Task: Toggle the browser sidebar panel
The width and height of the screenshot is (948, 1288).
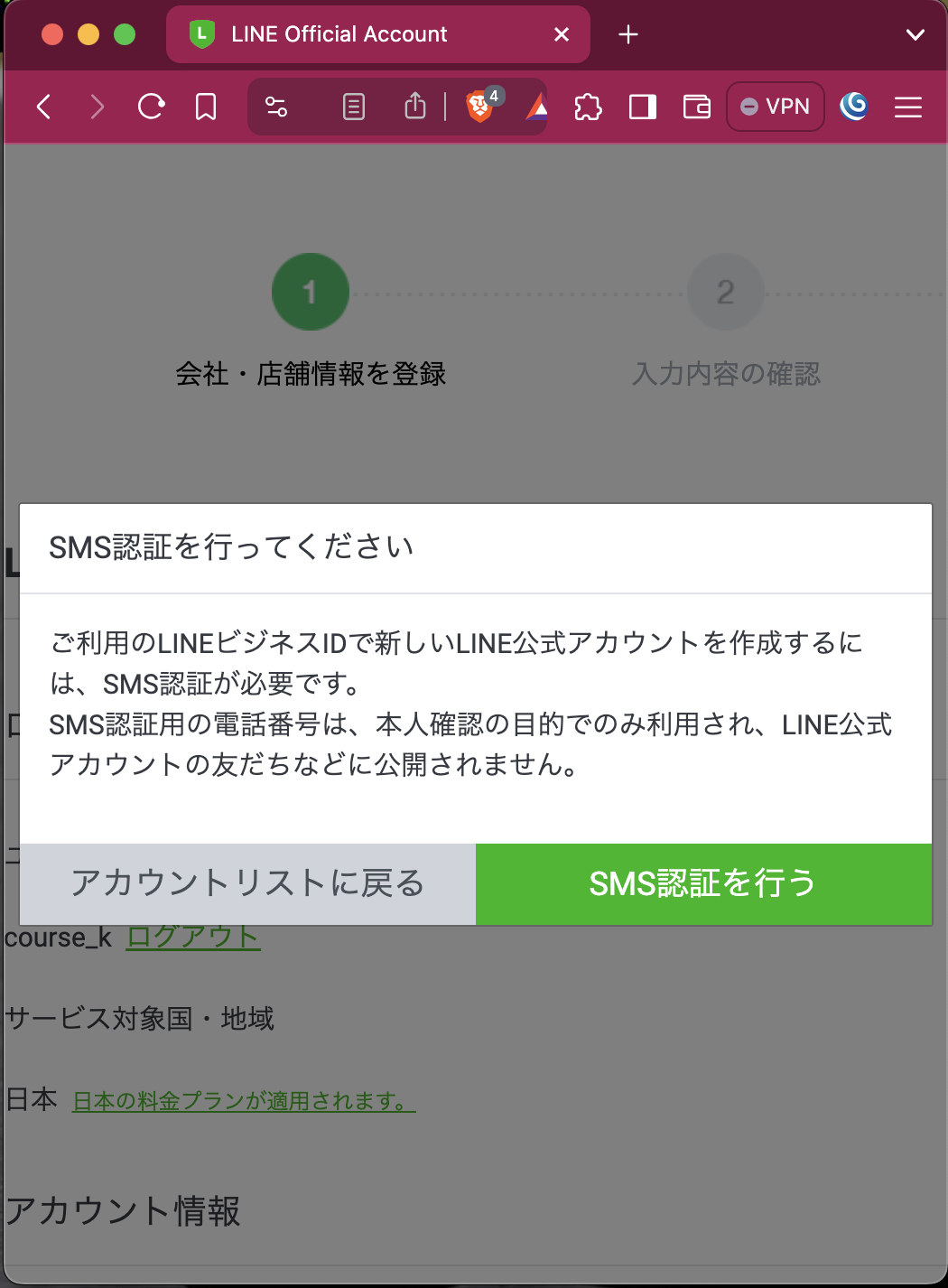Action: click(x=643, y=107)
